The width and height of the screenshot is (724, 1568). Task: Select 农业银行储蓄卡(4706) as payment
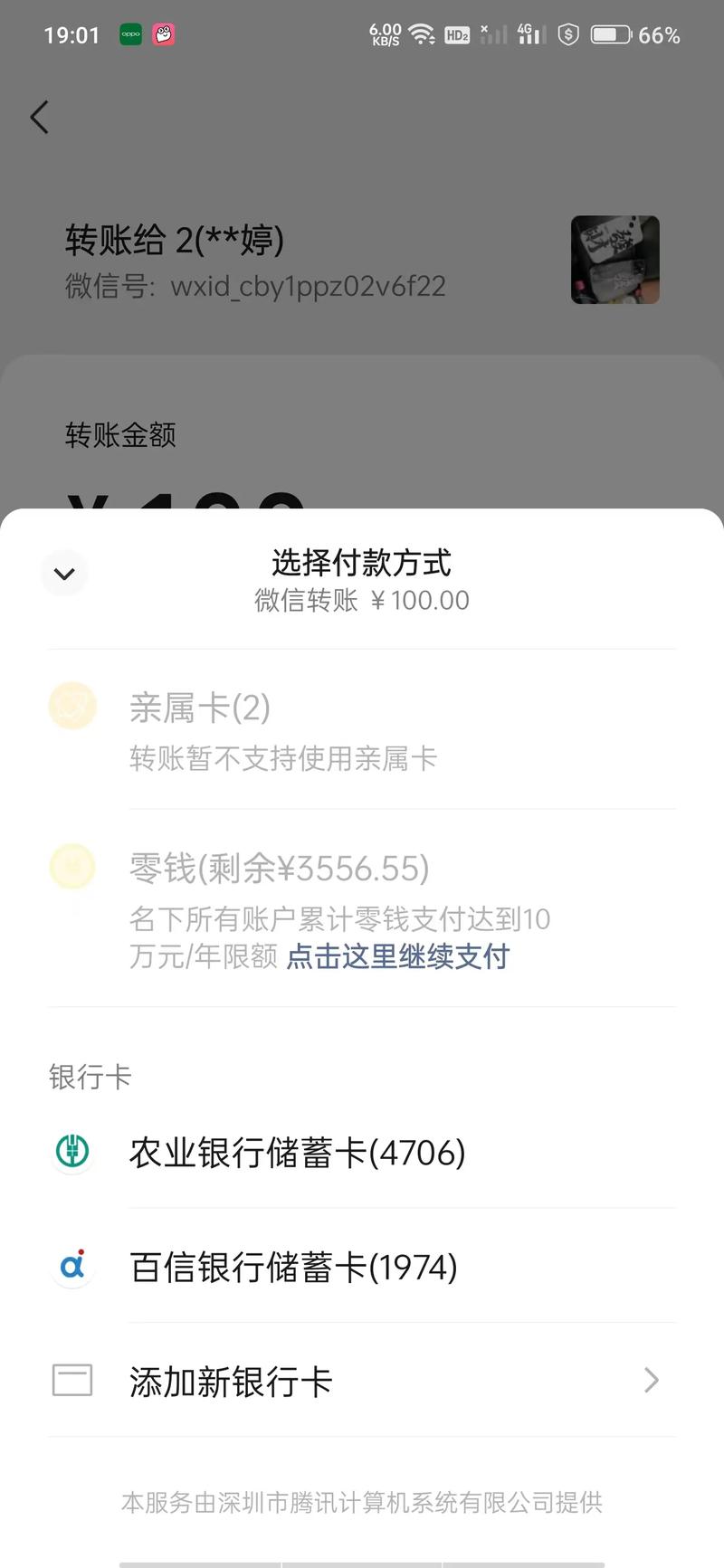pyautogui.click(x=297, y=1153)
